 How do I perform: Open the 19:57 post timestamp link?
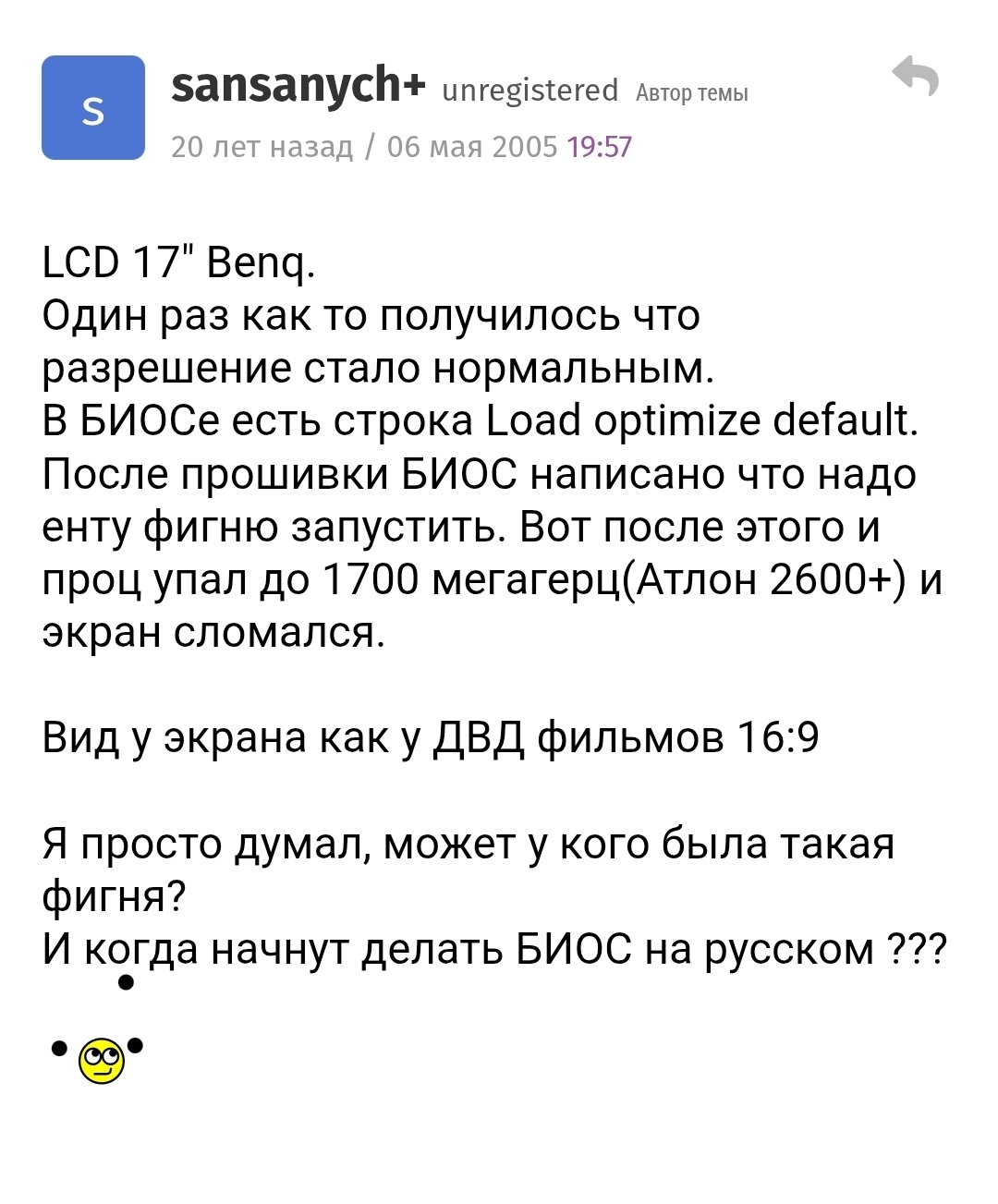point(600,147)
